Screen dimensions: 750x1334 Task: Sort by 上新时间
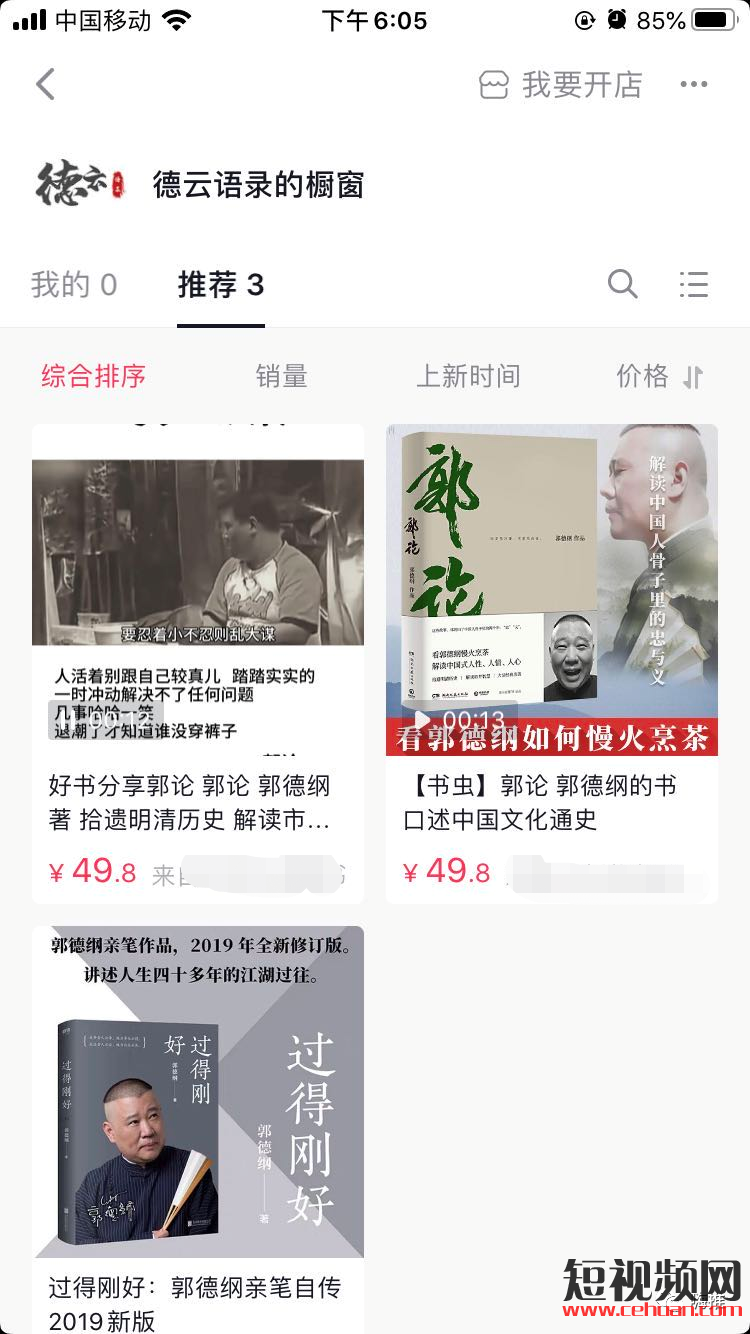point(468,376)
